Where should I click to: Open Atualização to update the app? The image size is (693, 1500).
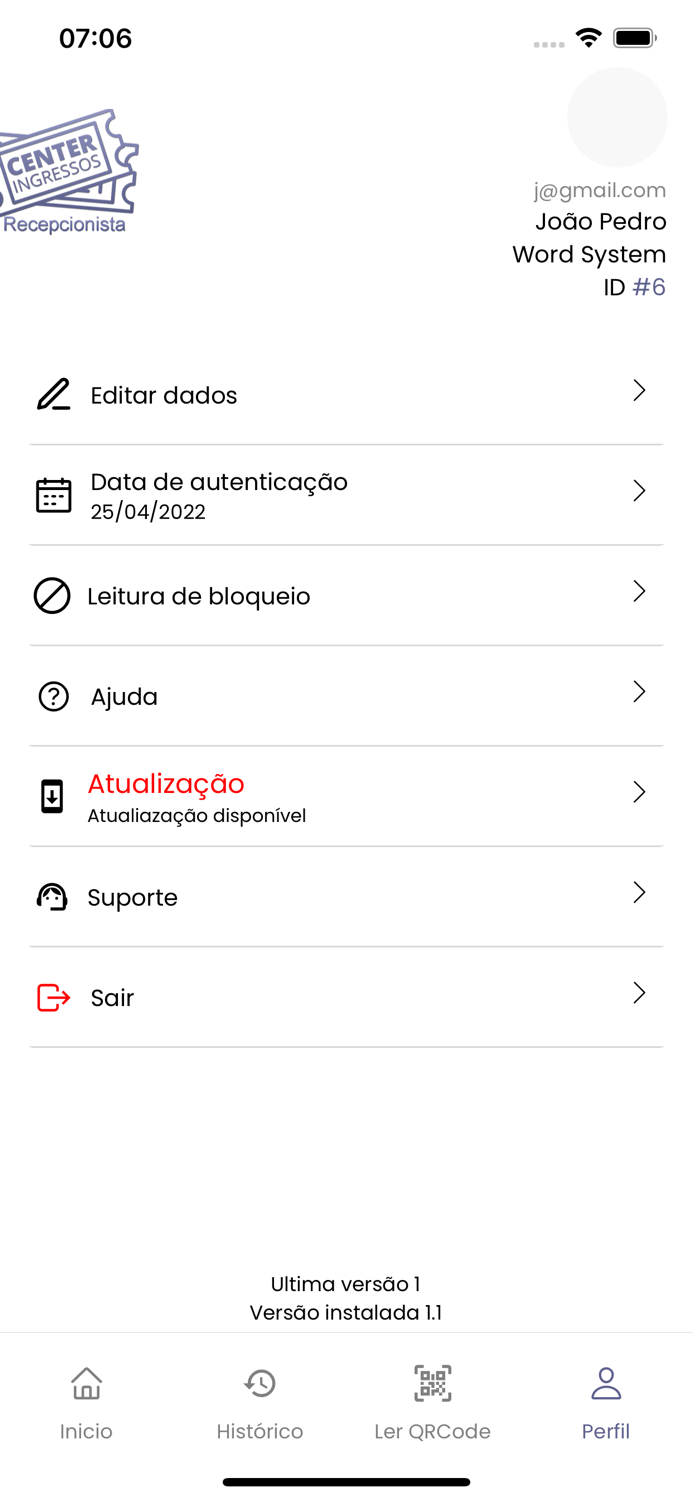[345, 797]
